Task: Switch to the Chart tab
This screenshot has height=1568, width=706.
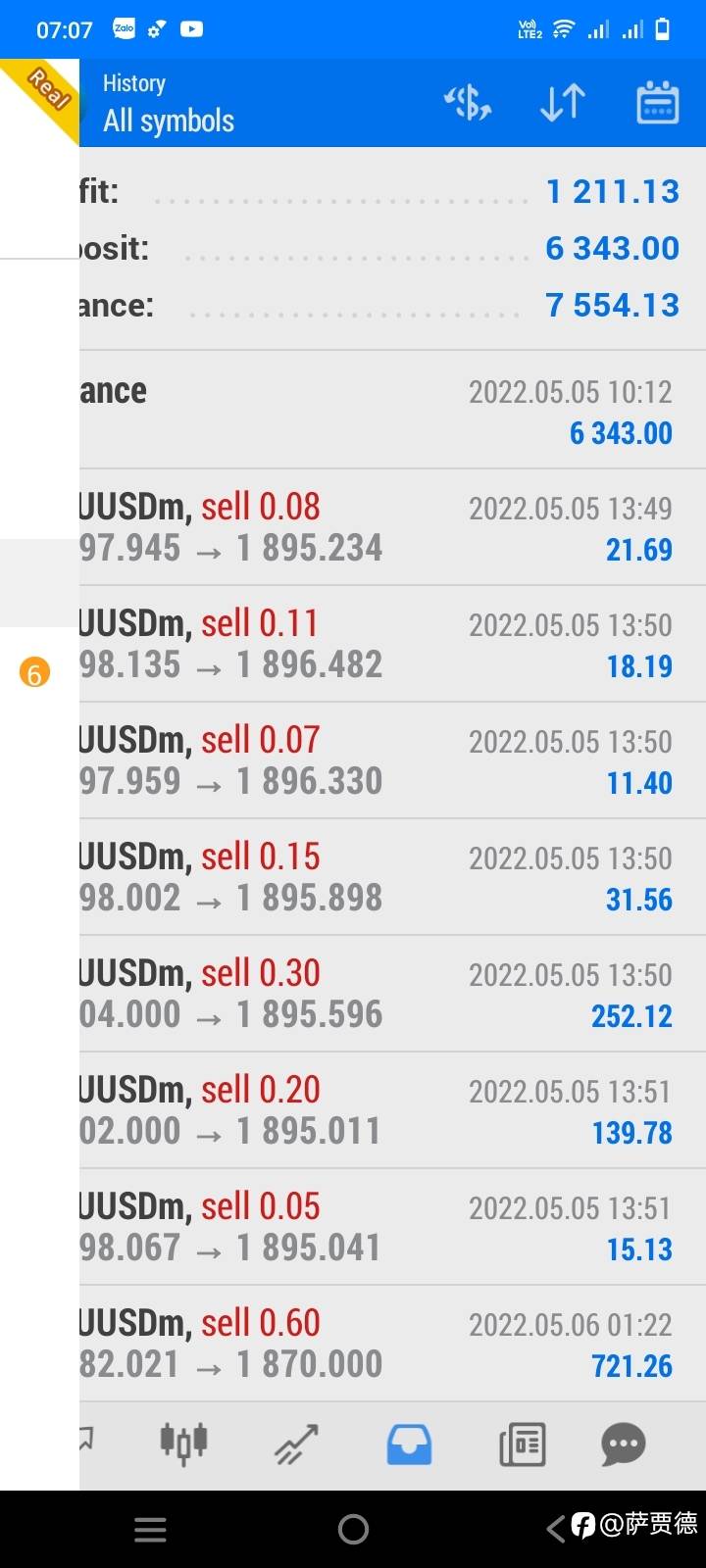Action: pyautogui.click(x=183, y=1444)
